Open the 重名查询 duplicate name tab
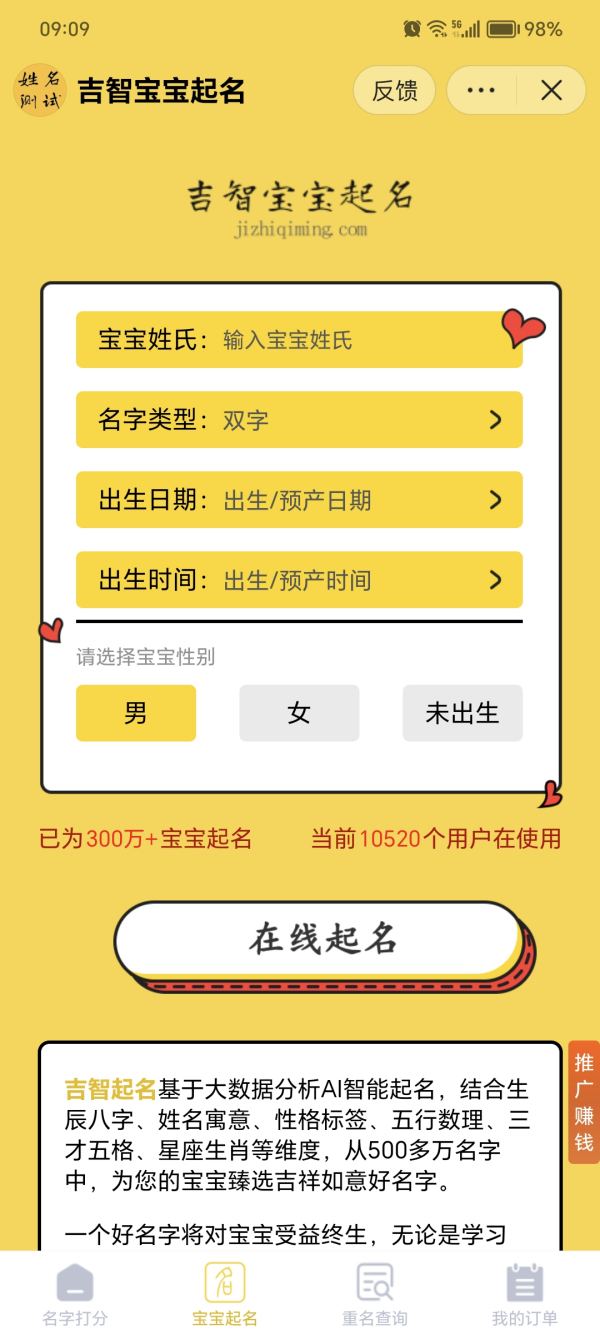This screenshot has height=1334, width=600. coord(375,1294)
